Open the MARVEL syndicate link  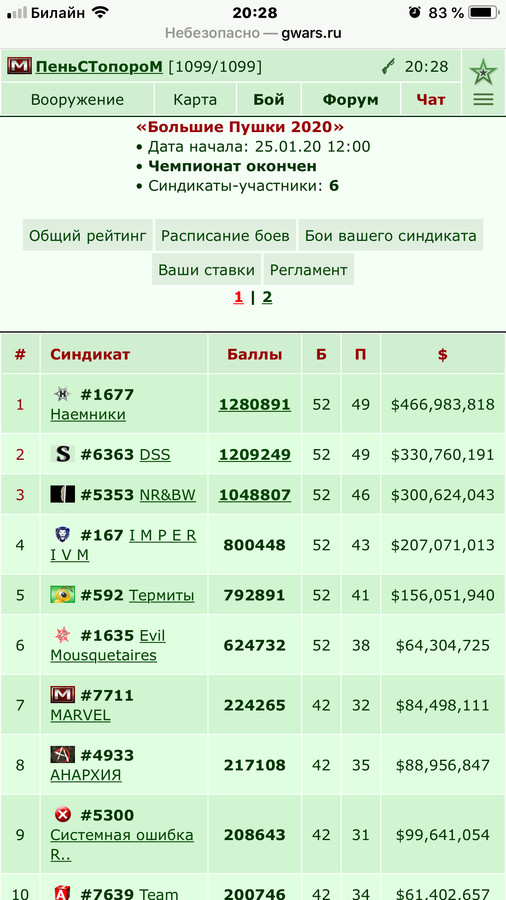(x=80, y=716)
